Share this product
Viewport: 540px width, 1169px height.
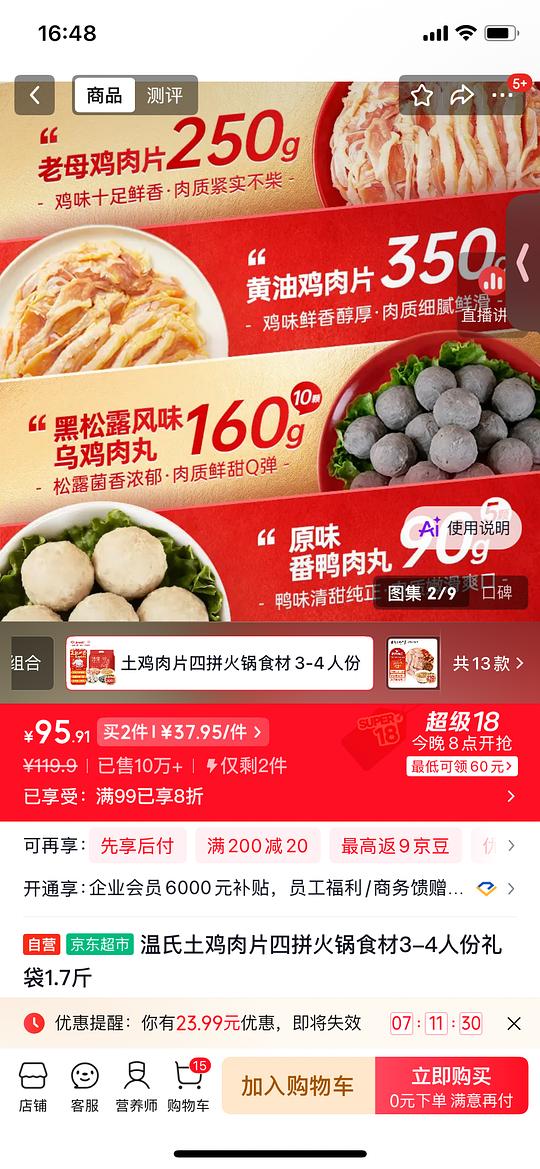462,95
